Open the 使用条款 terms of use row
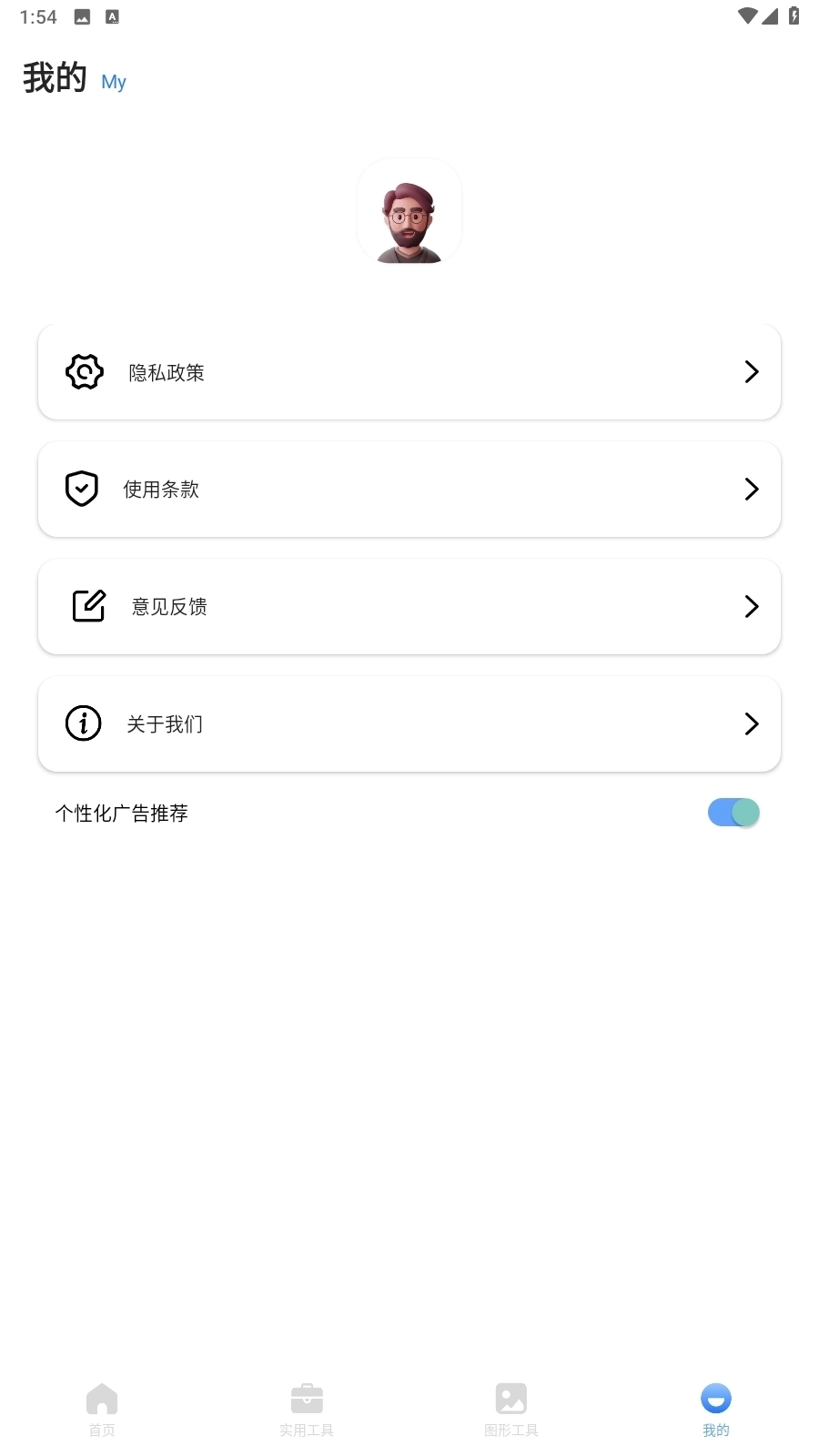819x1456 pixels. (409, 490)
